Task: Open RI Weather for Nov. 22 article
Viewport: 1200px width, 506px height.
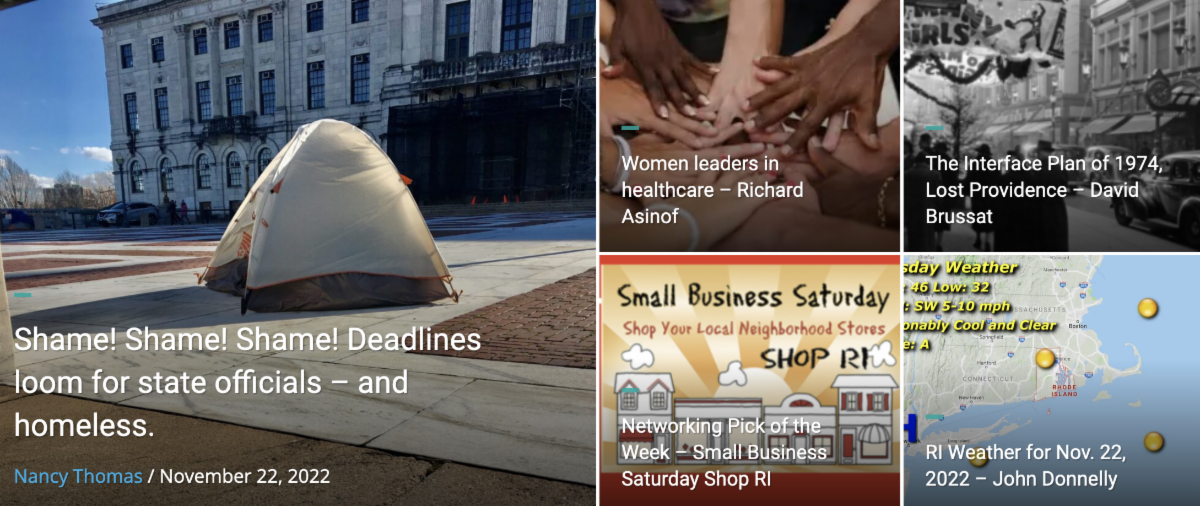Action: point(1025,465)
